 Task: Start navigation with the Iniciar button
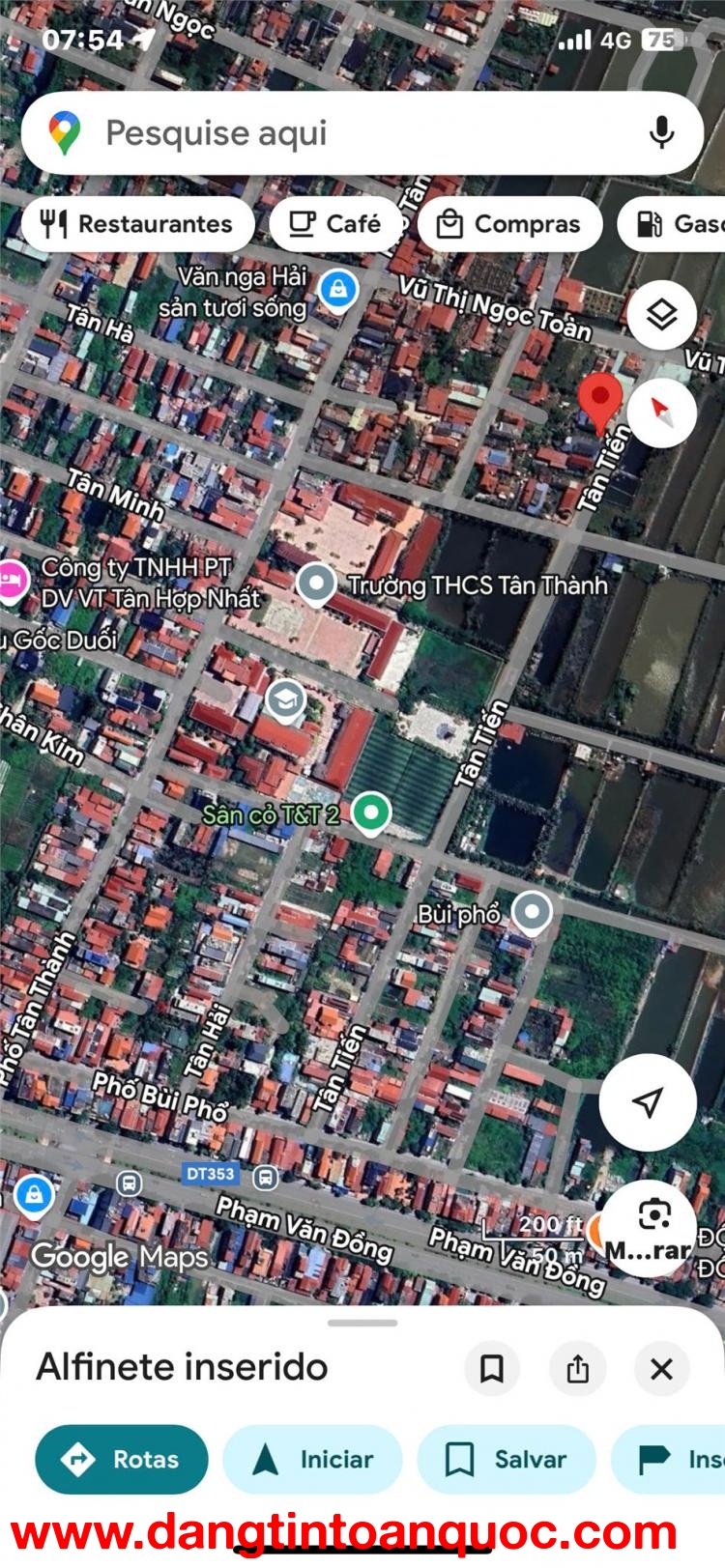313,1460
